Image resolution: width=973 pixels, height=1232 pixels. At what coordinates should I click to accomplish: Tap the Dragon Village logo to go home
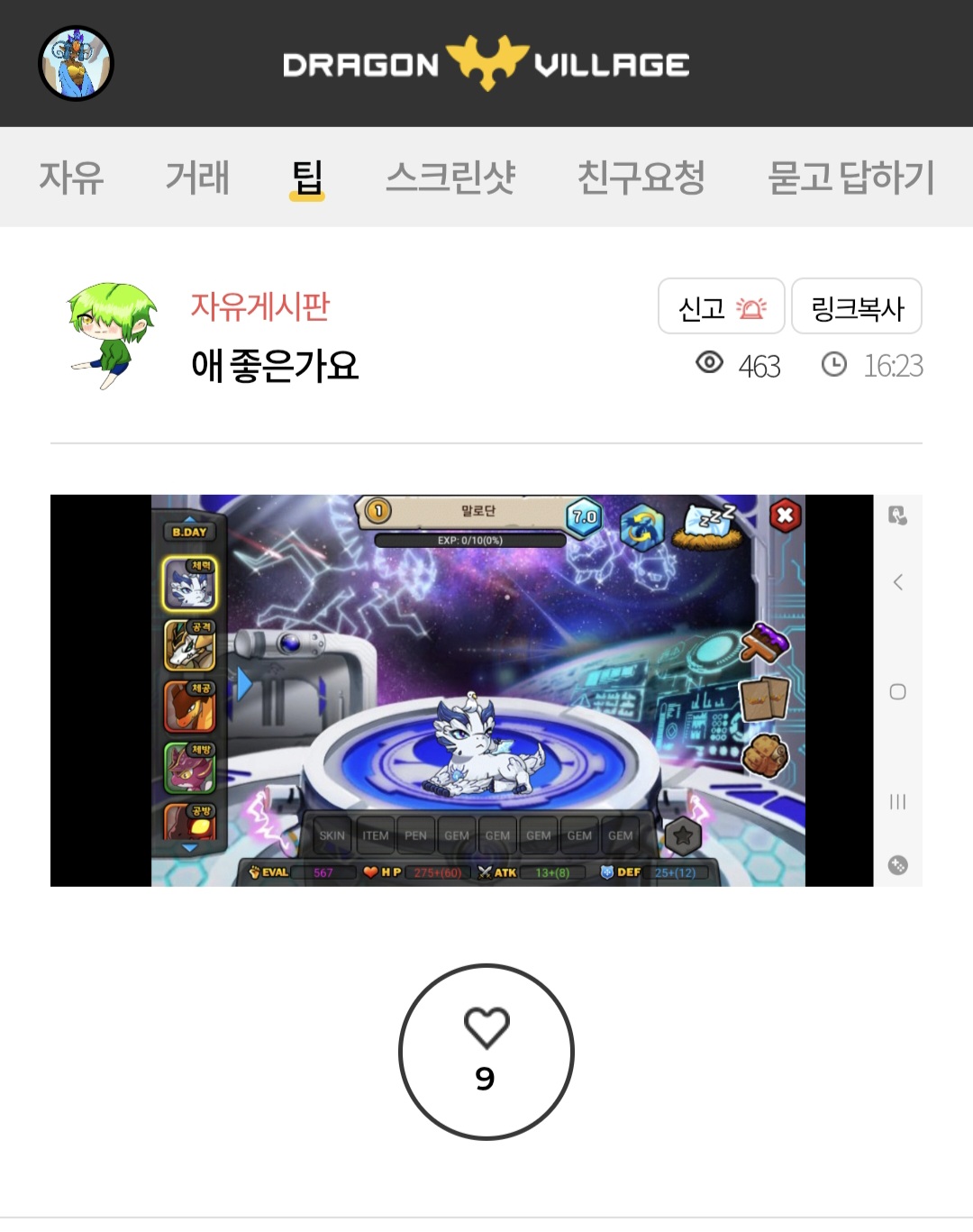point(486,64)
